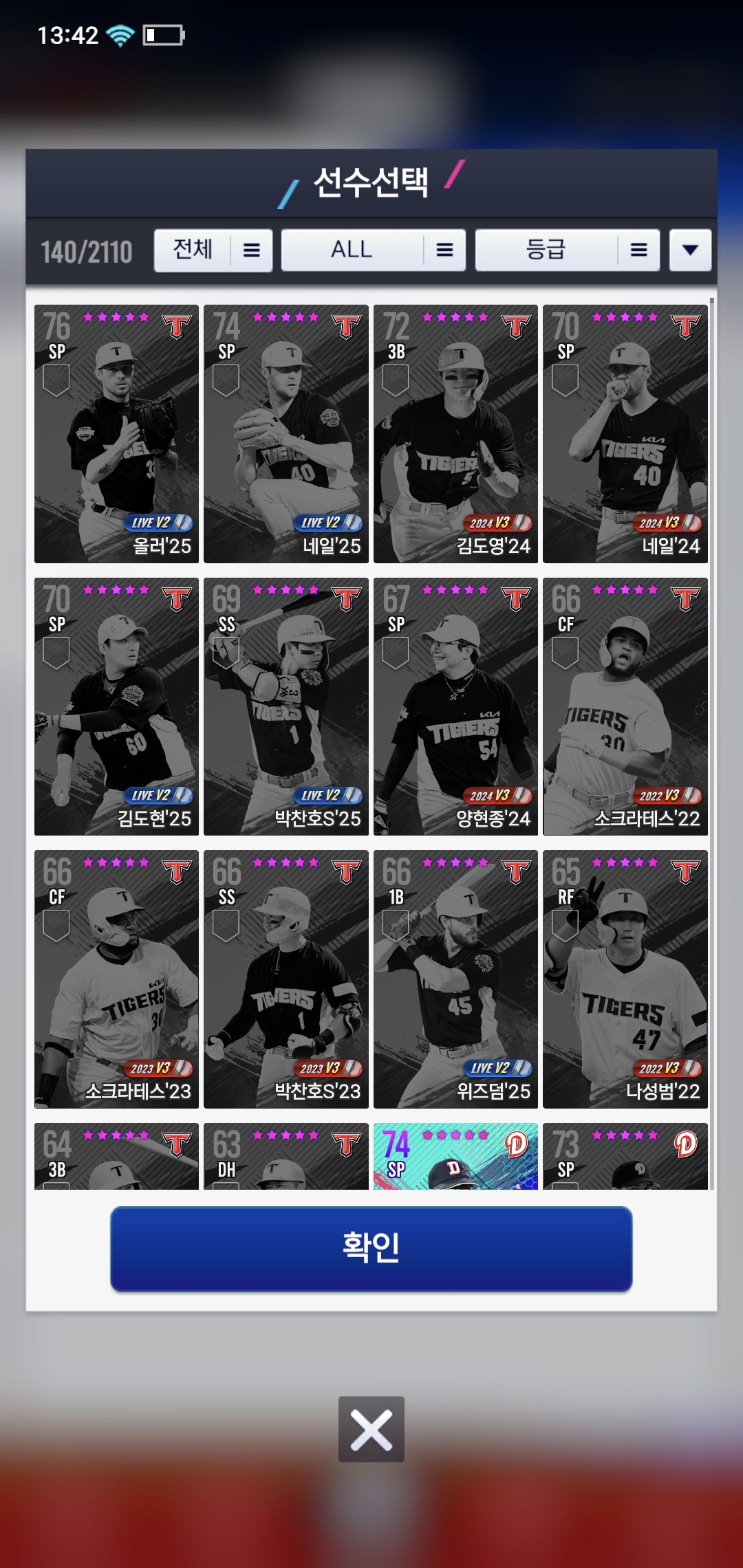Select the 김도현'25 player card

(x=116, y=706)
